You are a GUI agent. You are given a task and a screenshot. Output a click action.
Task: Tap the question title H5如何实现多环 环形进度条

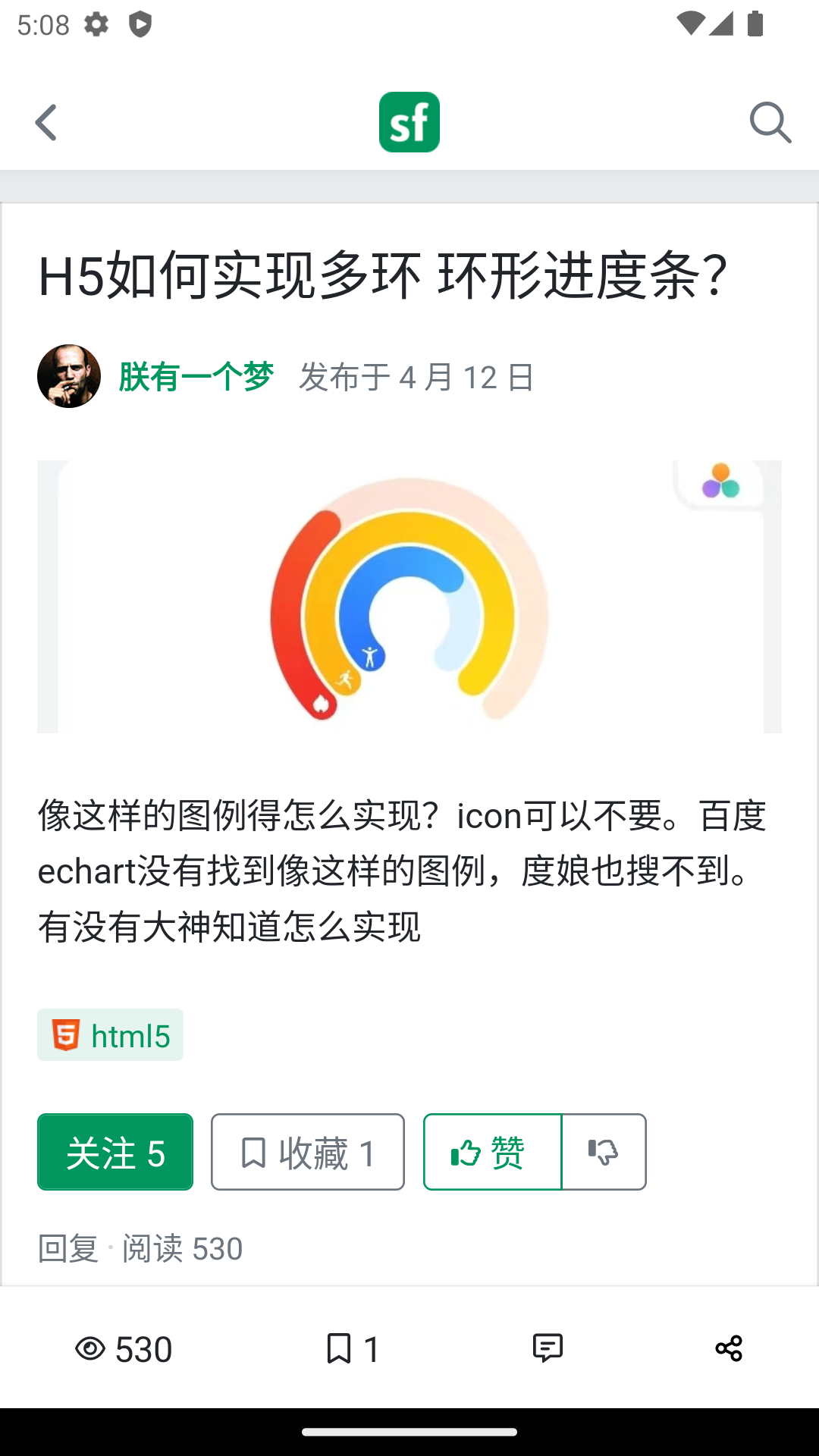click(x=382, y=278)
